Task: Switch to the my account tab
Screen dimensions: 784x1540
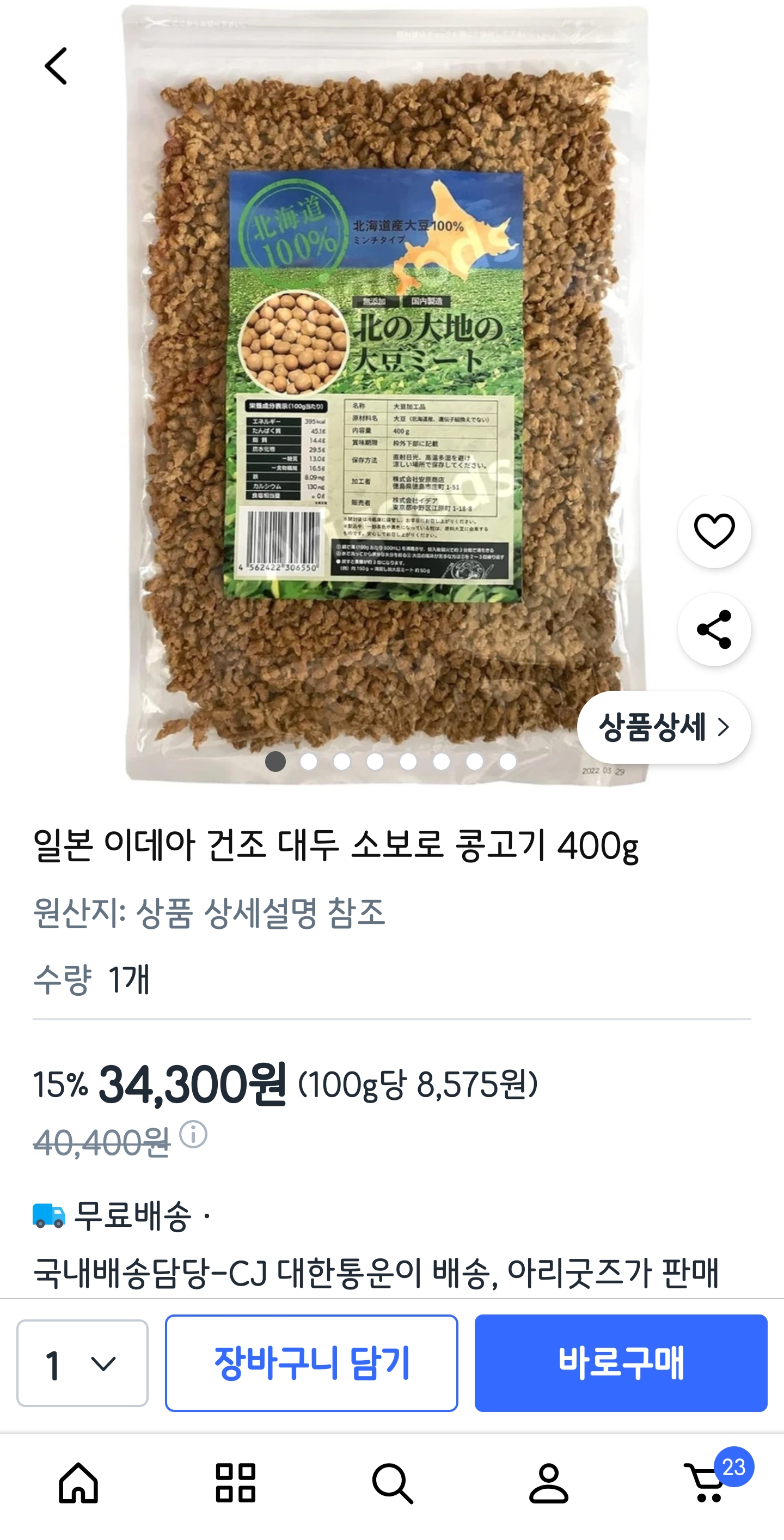Action: coord(549,1483)
